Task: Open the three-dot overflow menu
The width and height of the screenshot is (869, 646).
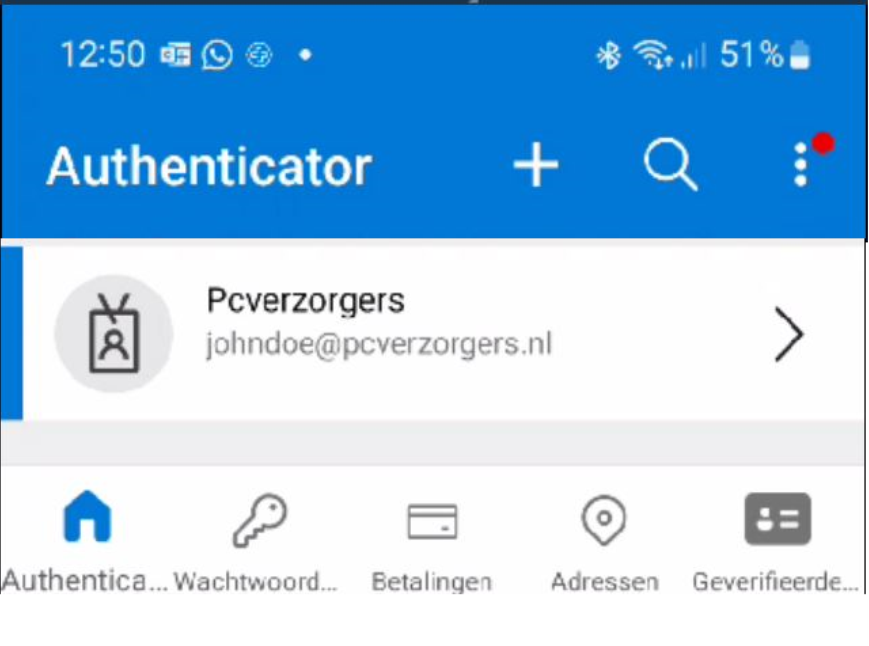Action: tap(800, 165)
